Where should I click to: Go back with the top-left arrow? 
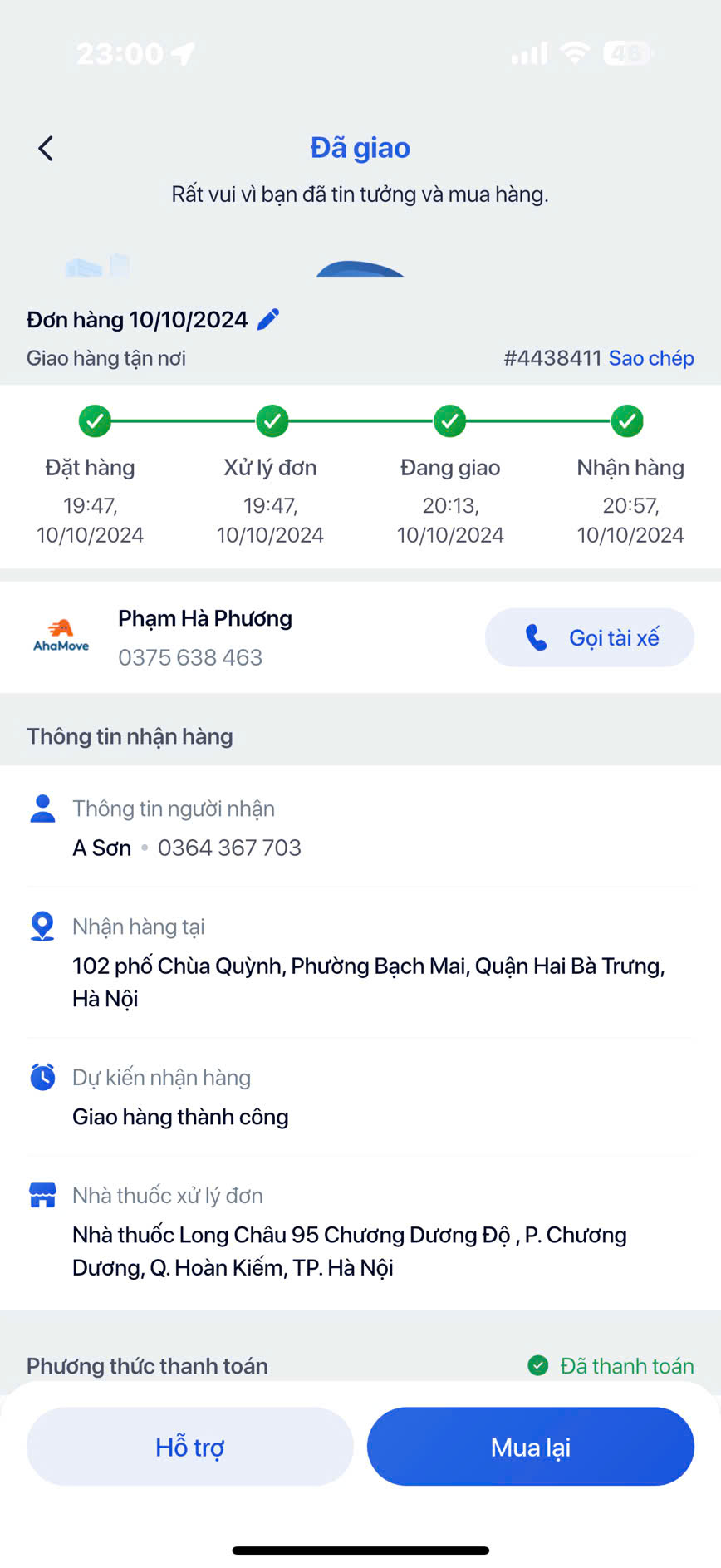(46, 149)
